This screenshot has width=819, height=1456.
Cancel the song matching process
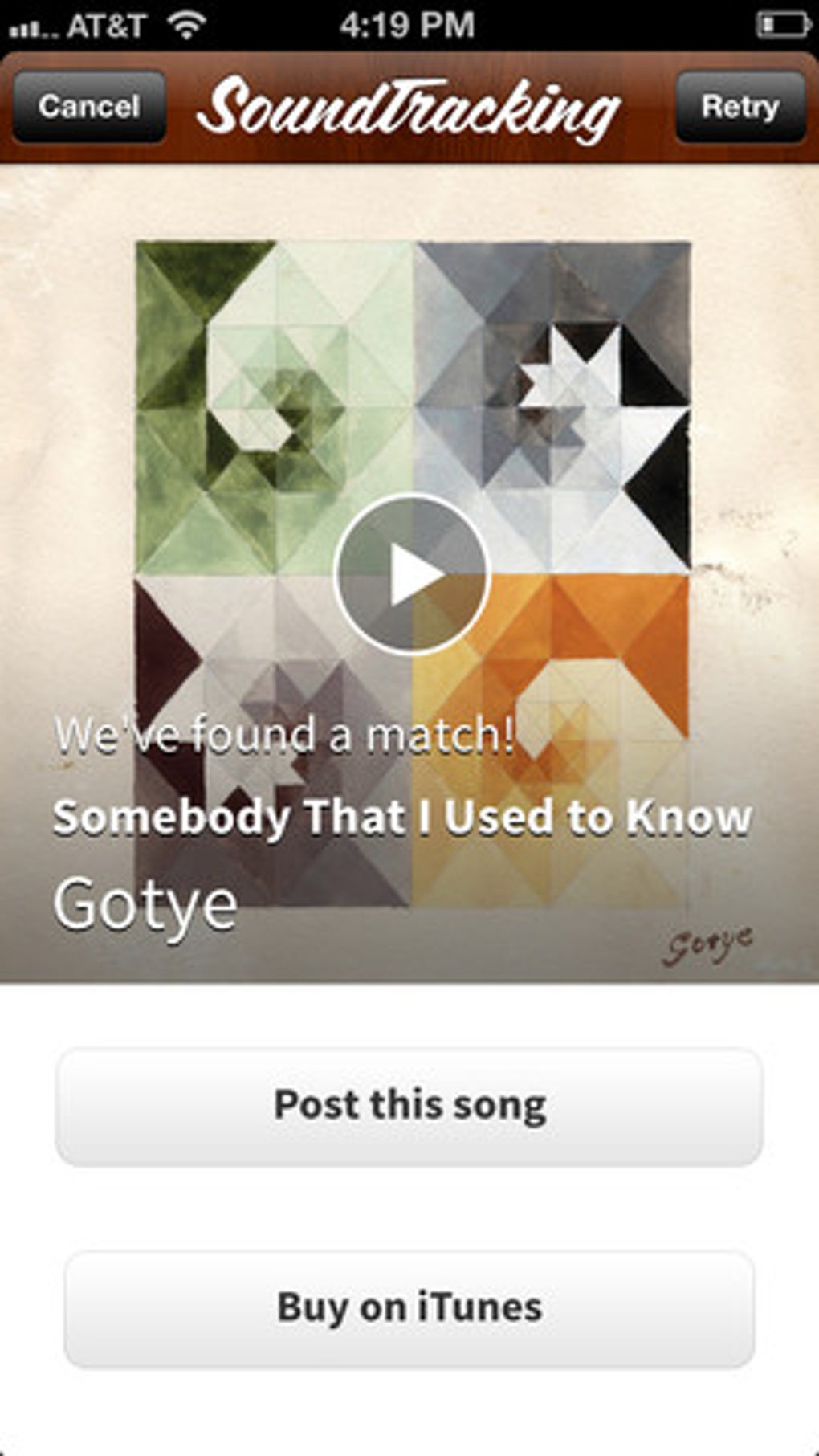(88, 105)
